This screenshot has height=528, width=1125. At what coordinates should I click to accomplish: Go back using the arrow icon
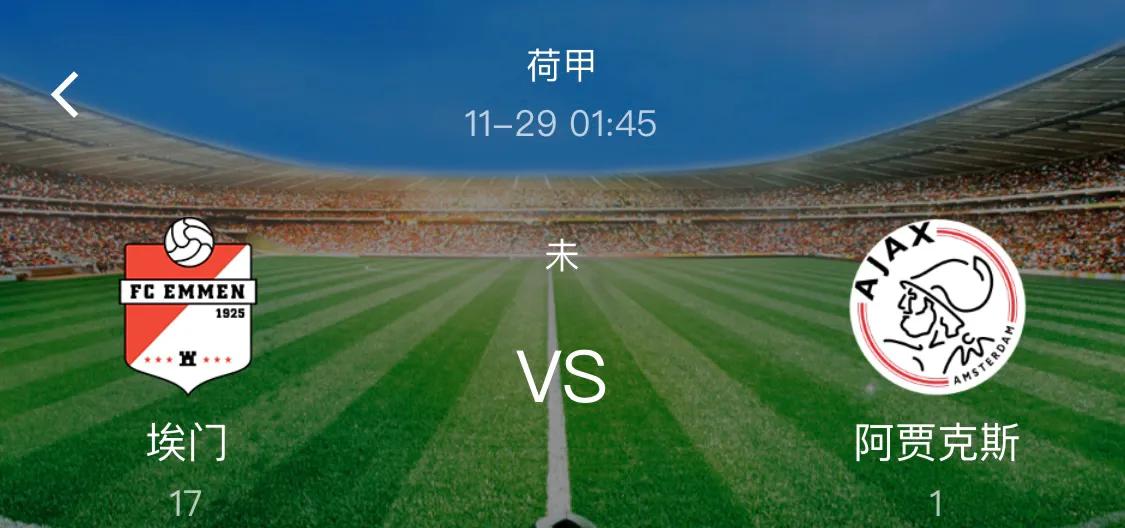point(66,96)
